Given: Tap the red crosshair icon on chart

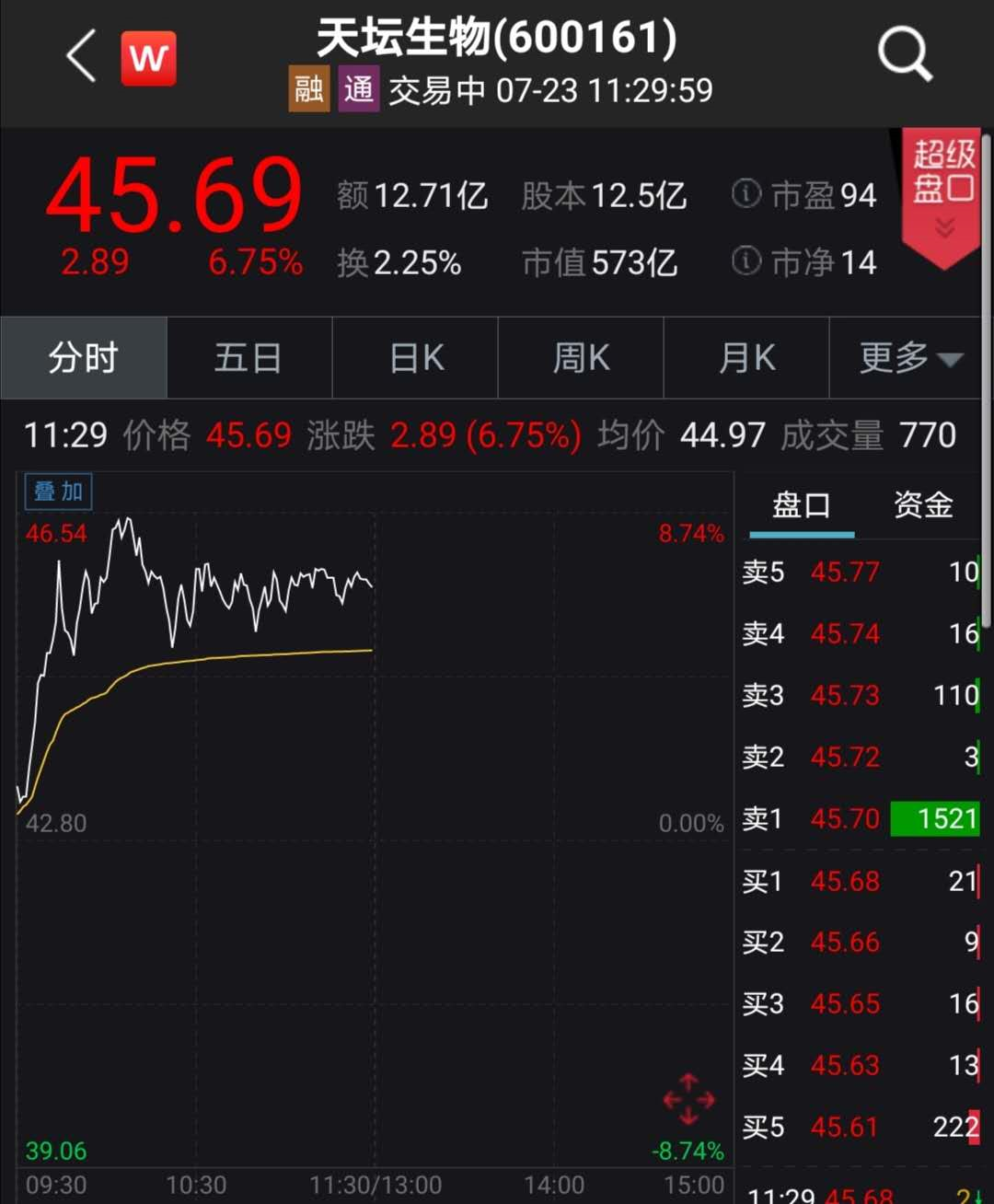Looking at the screenshot, I should click(688, 1099).
